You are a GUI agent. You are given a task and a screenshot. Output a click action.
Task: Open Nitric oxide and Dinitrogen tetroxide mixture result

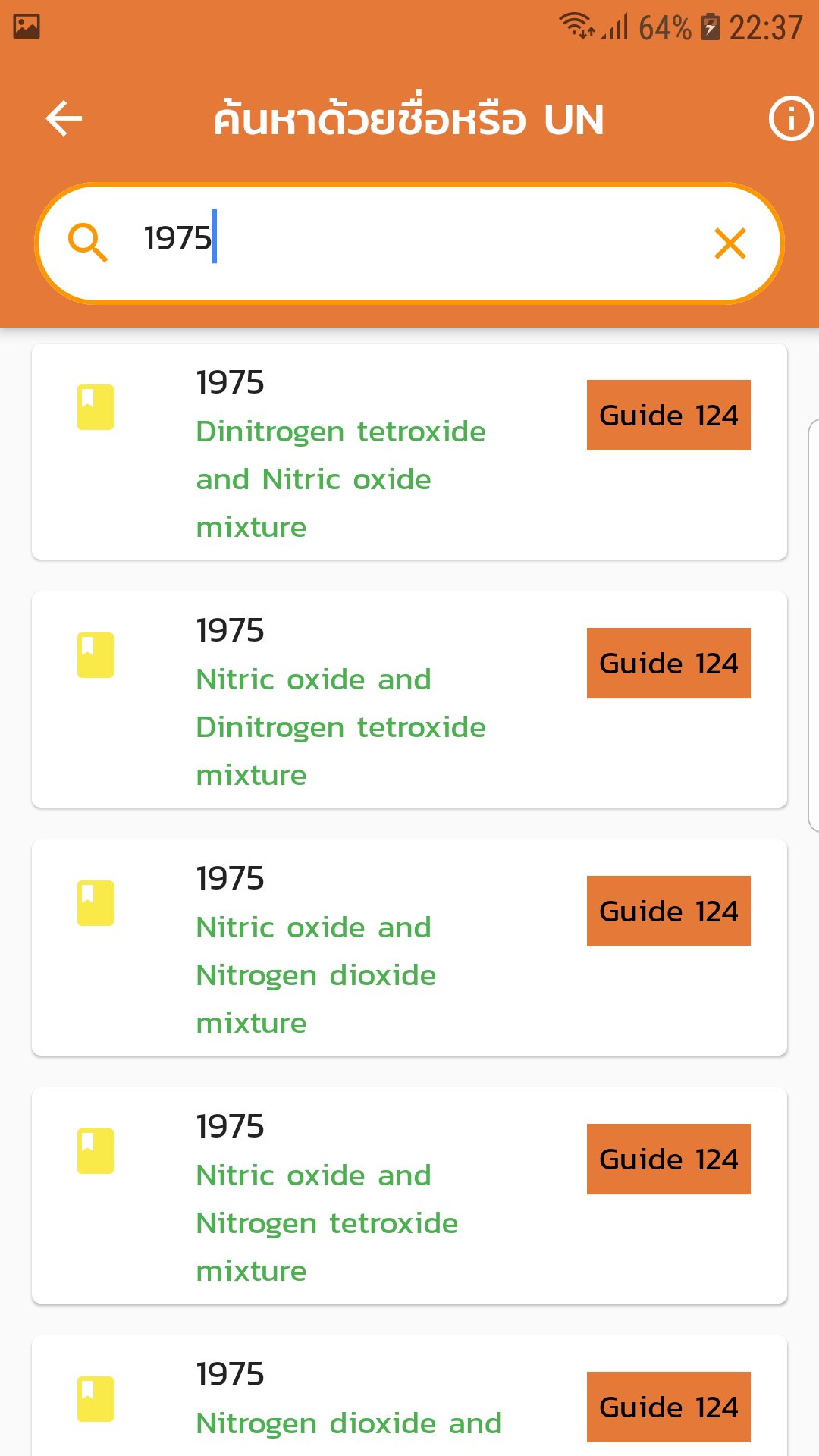pos(409,700)
